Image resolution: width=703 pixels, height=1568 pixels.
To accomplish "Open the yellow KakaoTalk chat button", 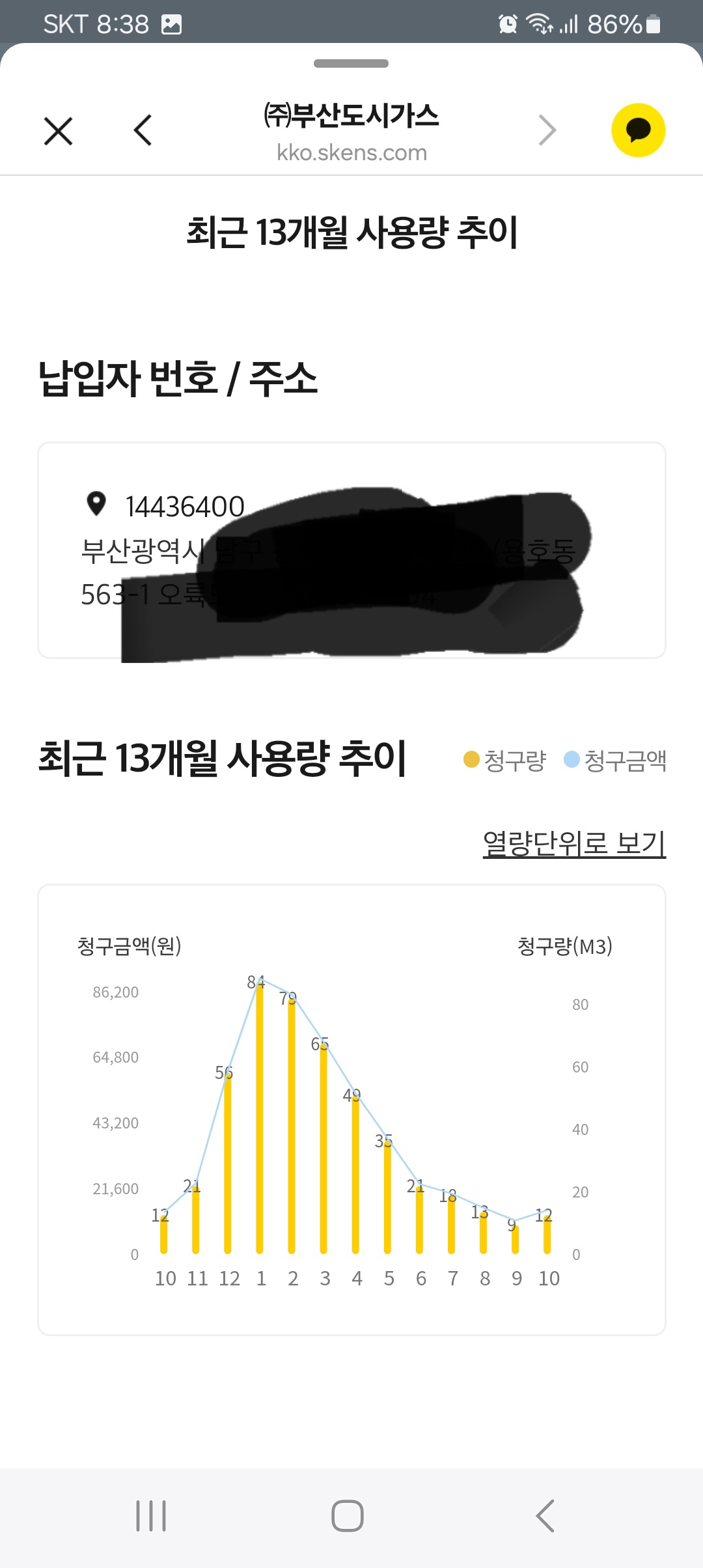I will coord(638,130).
